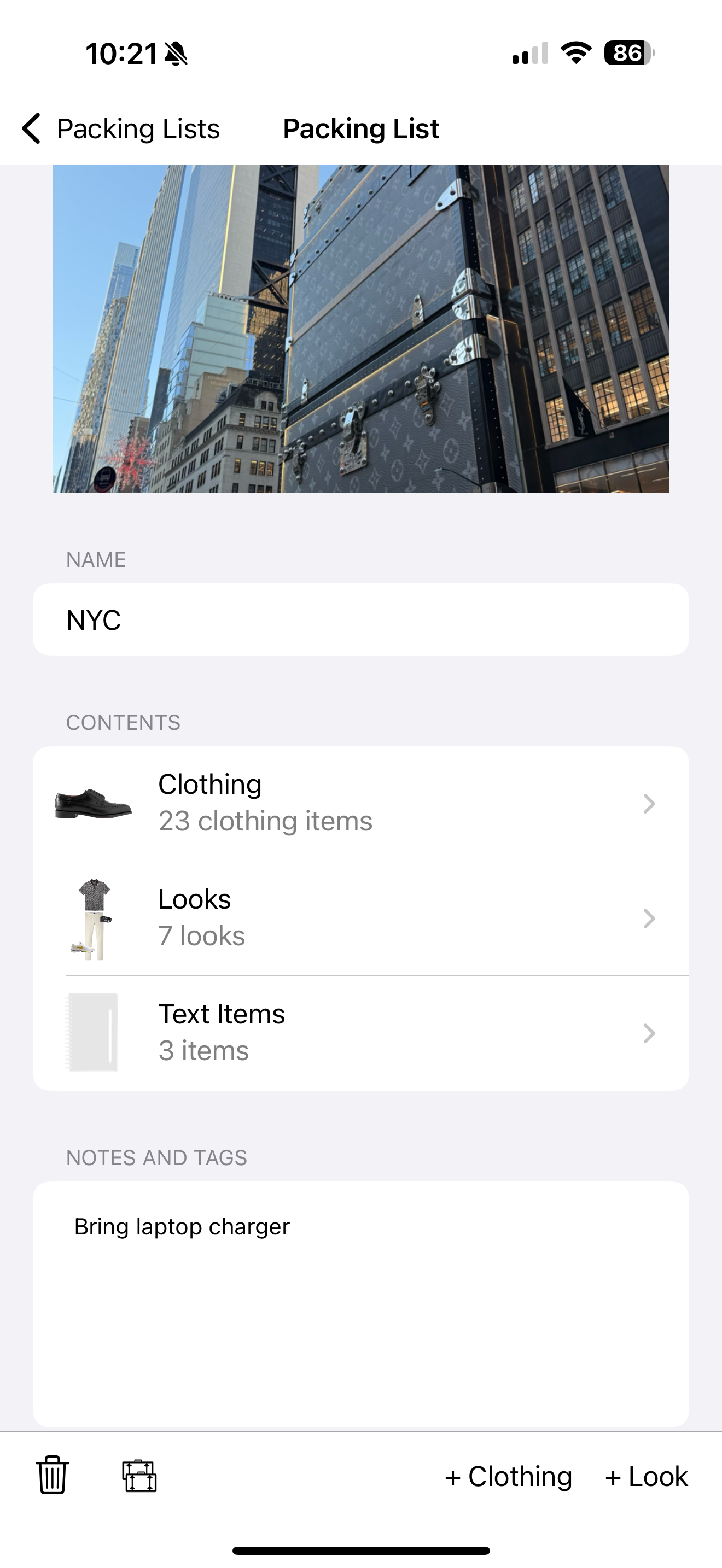Edit the NYC name field
The image size is (722, 1568).
pos(361,619)
